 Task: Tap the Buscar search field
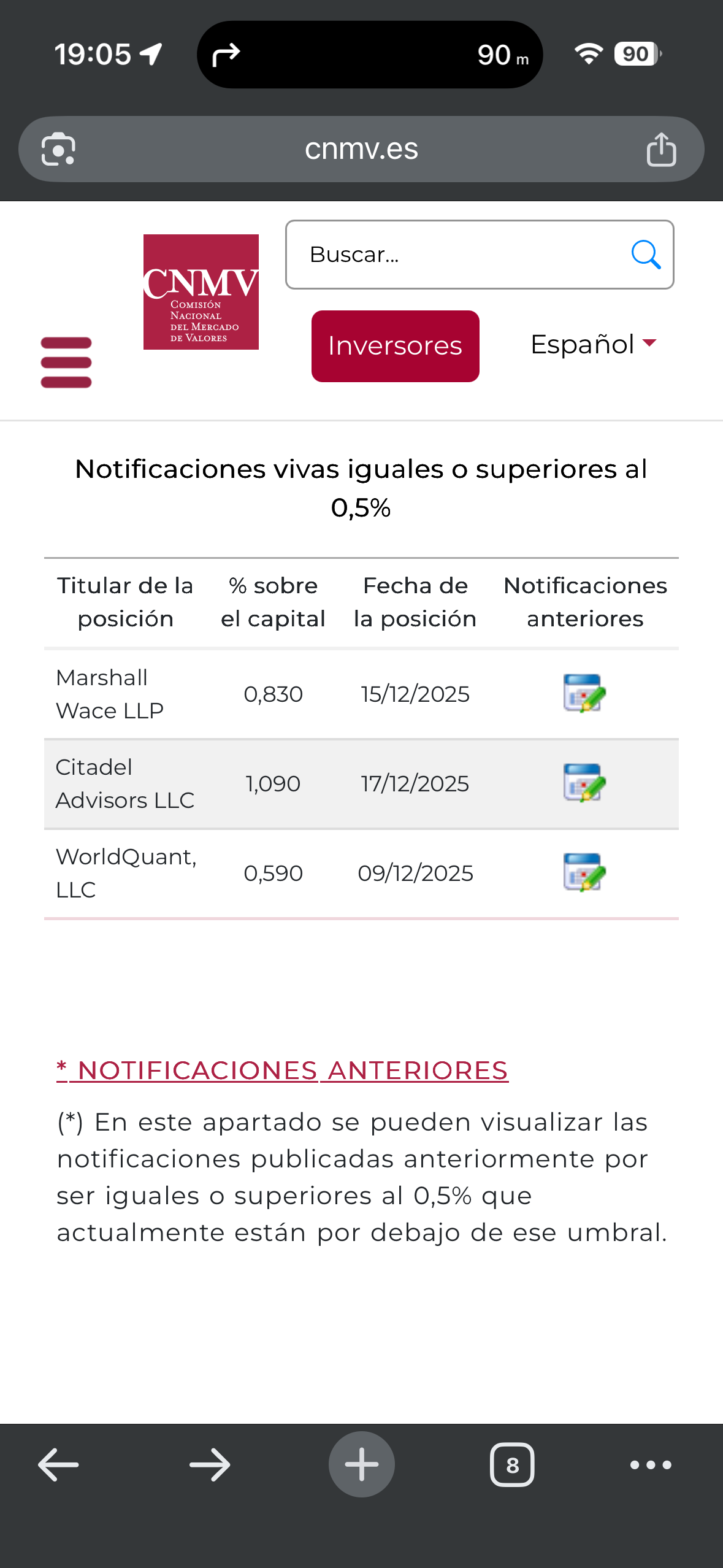point(454,255)
